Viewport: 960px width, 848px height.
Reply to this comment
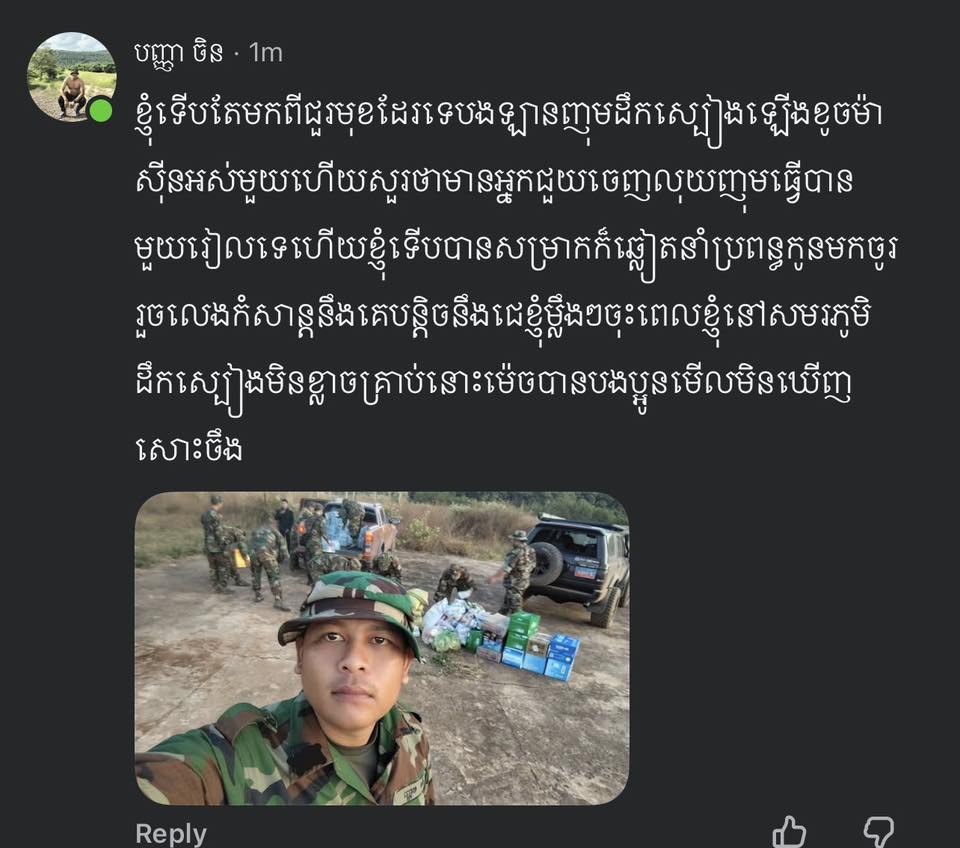(171, 833)
